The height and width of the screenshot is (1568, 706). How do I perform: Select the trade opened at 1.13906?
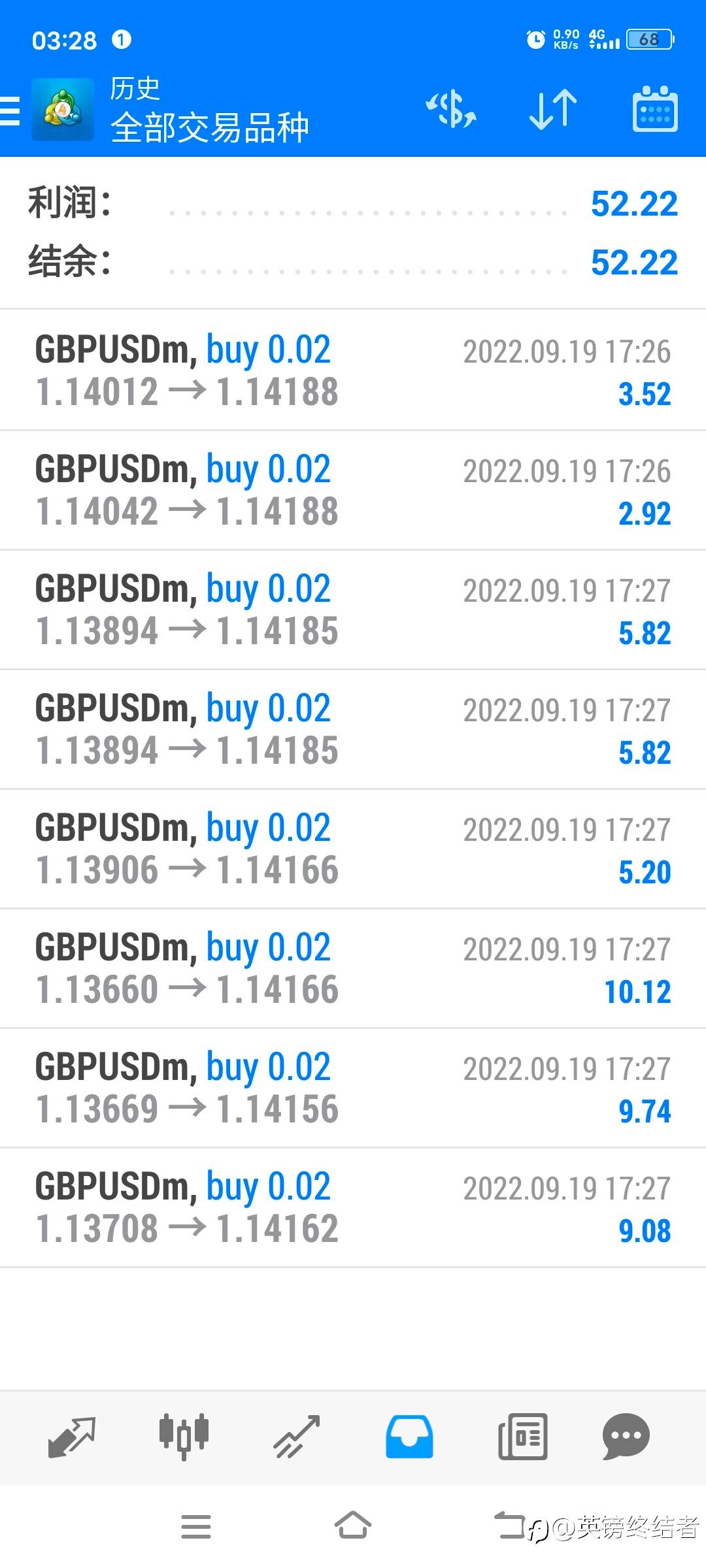tap(353, 849)
